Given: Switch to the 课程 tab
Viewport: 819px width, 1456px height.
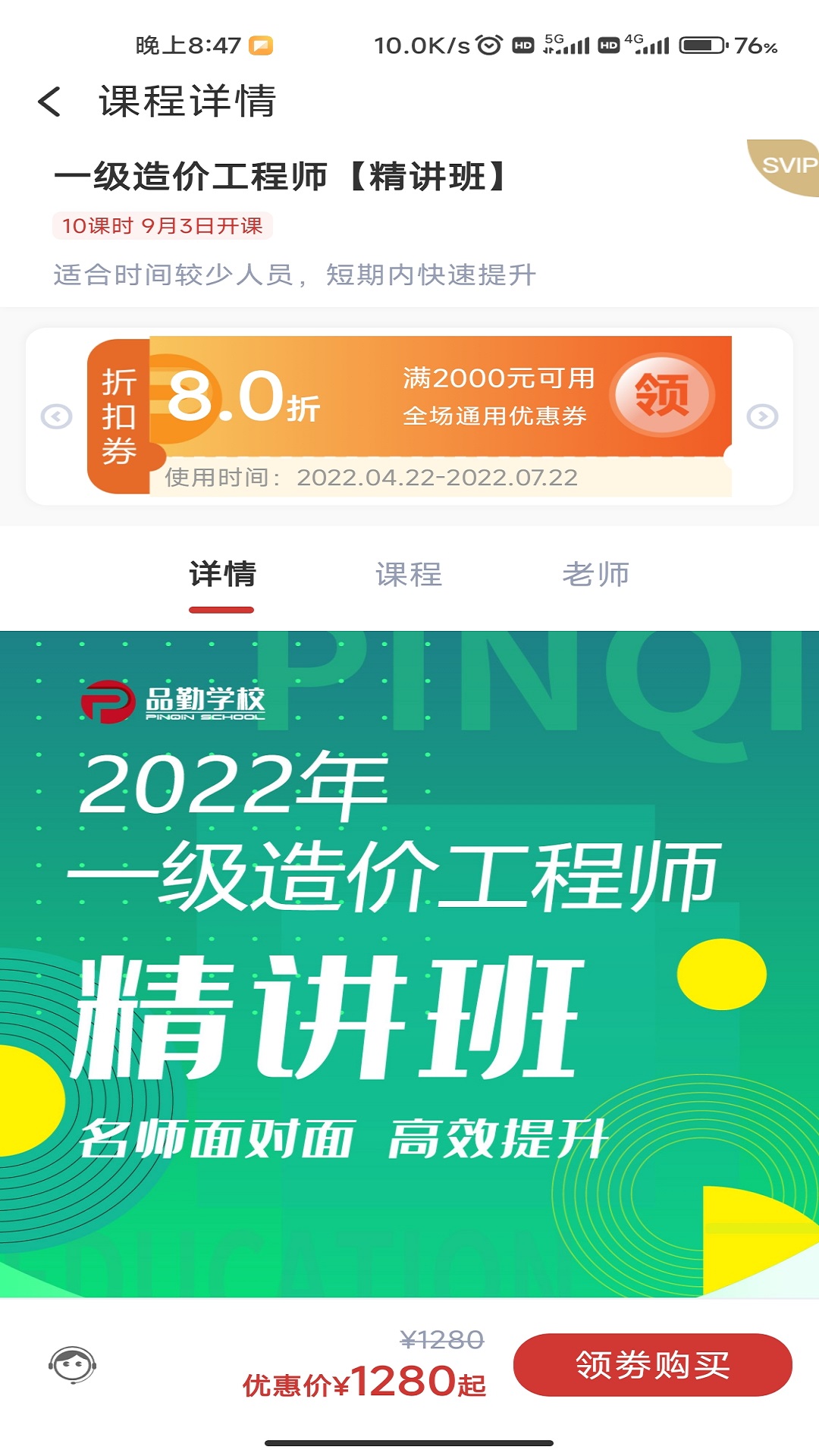Looking at the screenshot, I should point(409,575).
